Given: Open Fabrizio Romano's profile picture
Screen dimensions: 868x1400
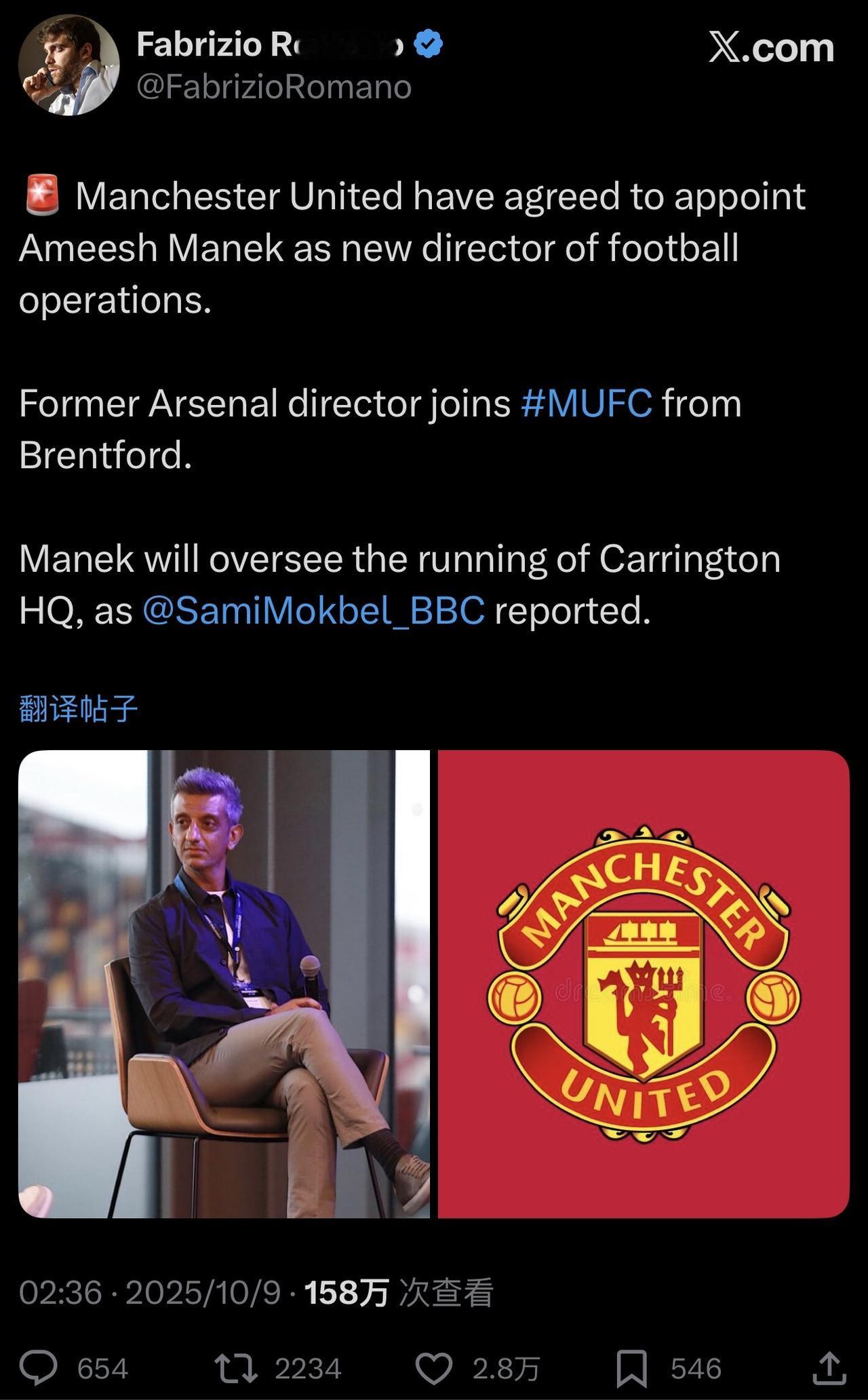Looking at the screenshot, I should (x=68, y=65).
